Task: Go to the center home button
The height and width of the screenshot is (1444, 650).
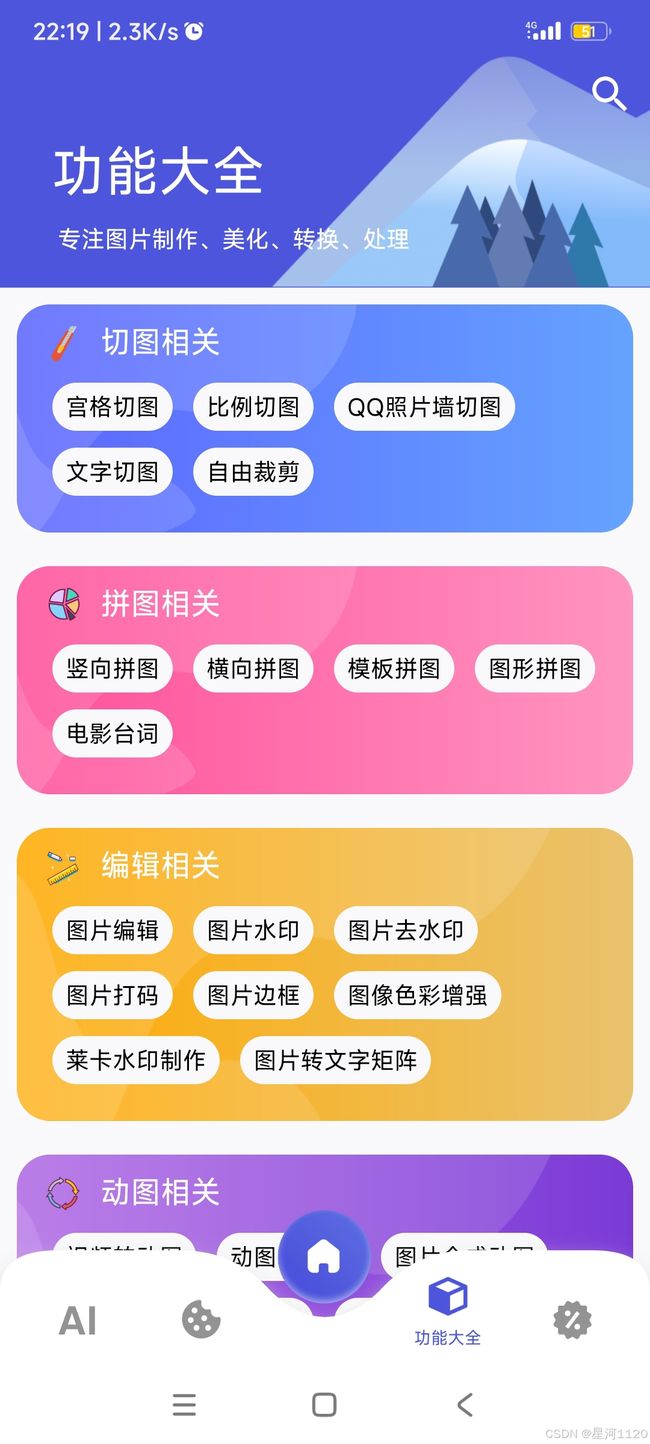Action: 324,1256
